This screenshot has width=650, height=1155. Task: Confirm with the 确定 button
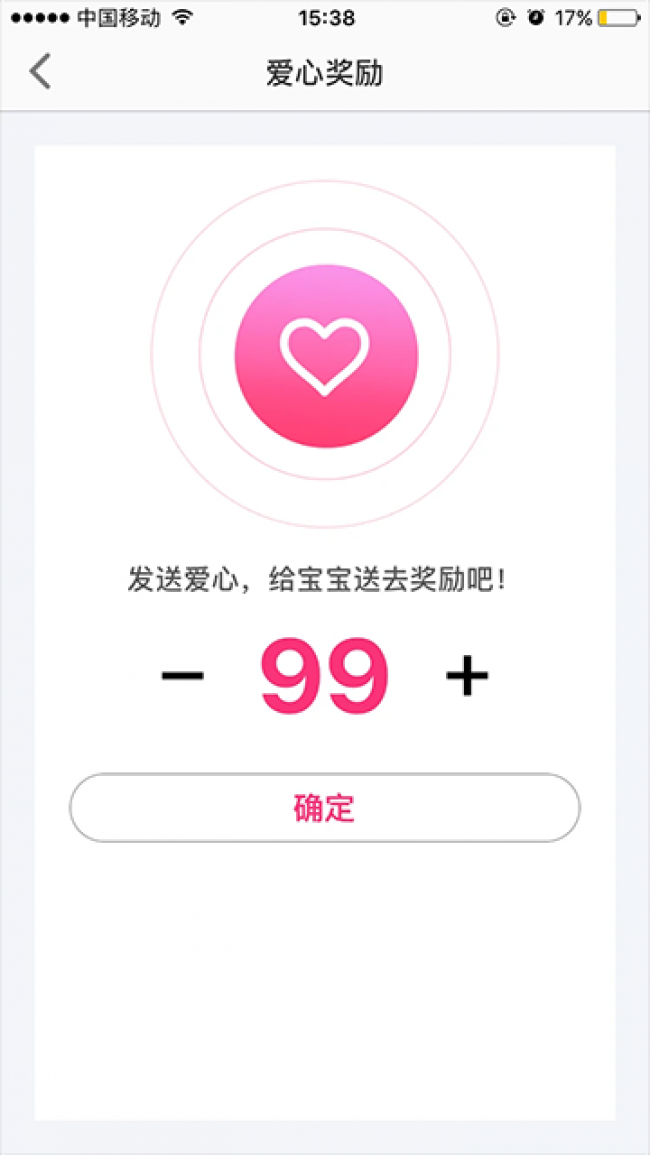point(324,807)
